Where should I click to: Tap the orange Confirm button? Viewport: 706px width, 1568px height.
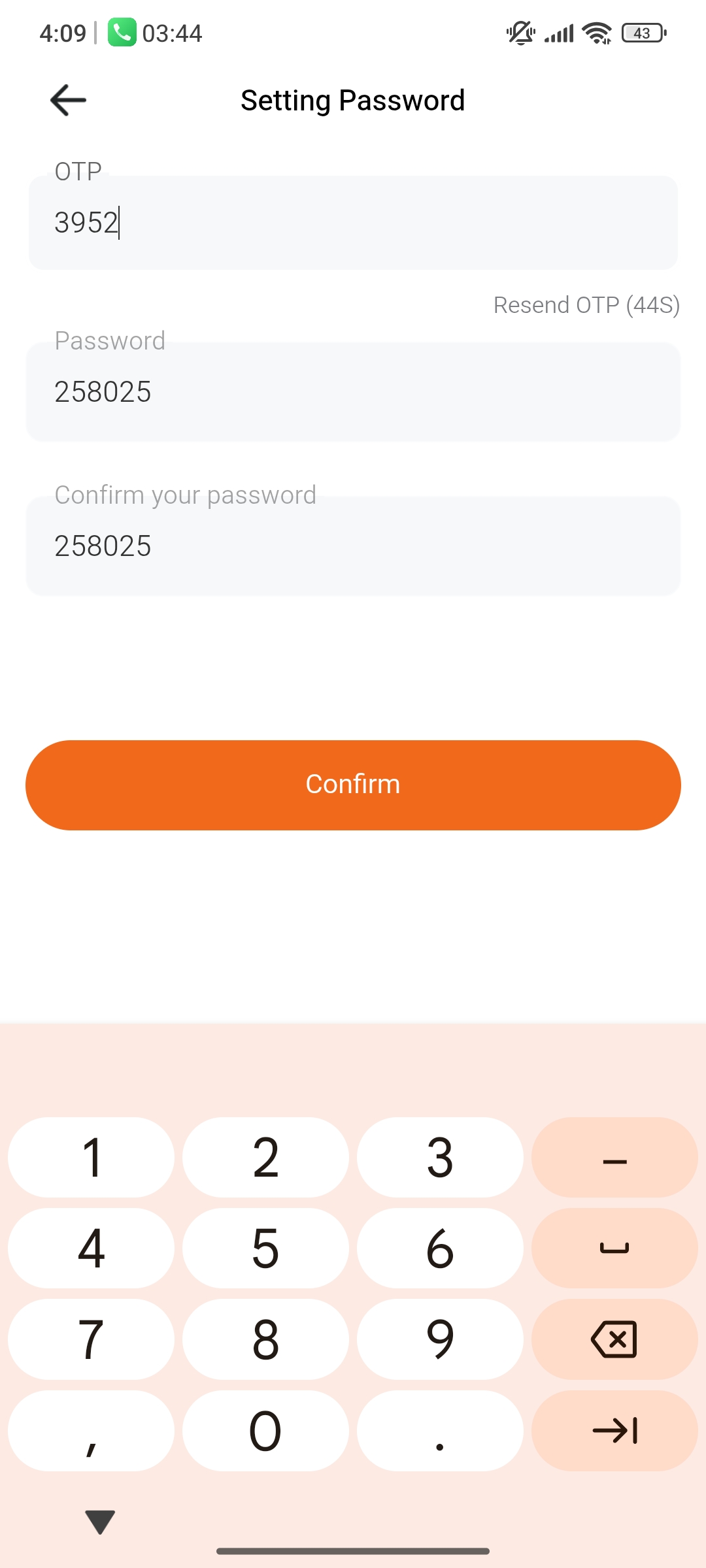[x=353, y=785]
